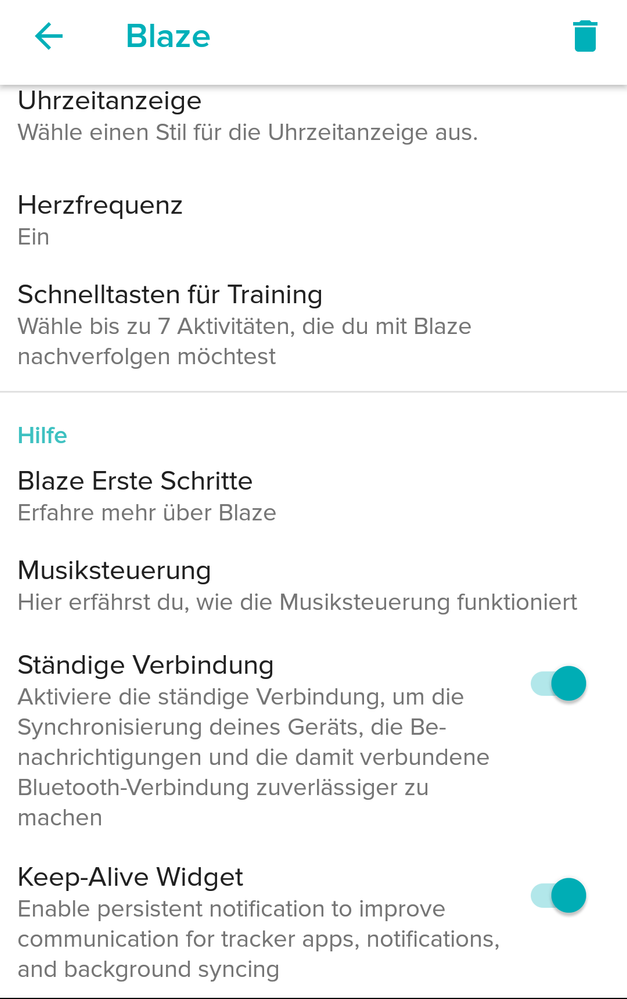Open Uhrzeitanzeige settings

247,116
